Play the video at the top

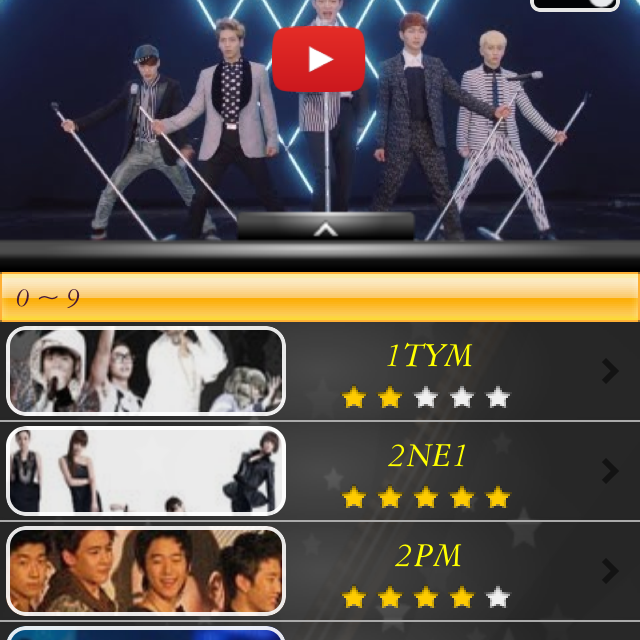[x=319, y=59]
